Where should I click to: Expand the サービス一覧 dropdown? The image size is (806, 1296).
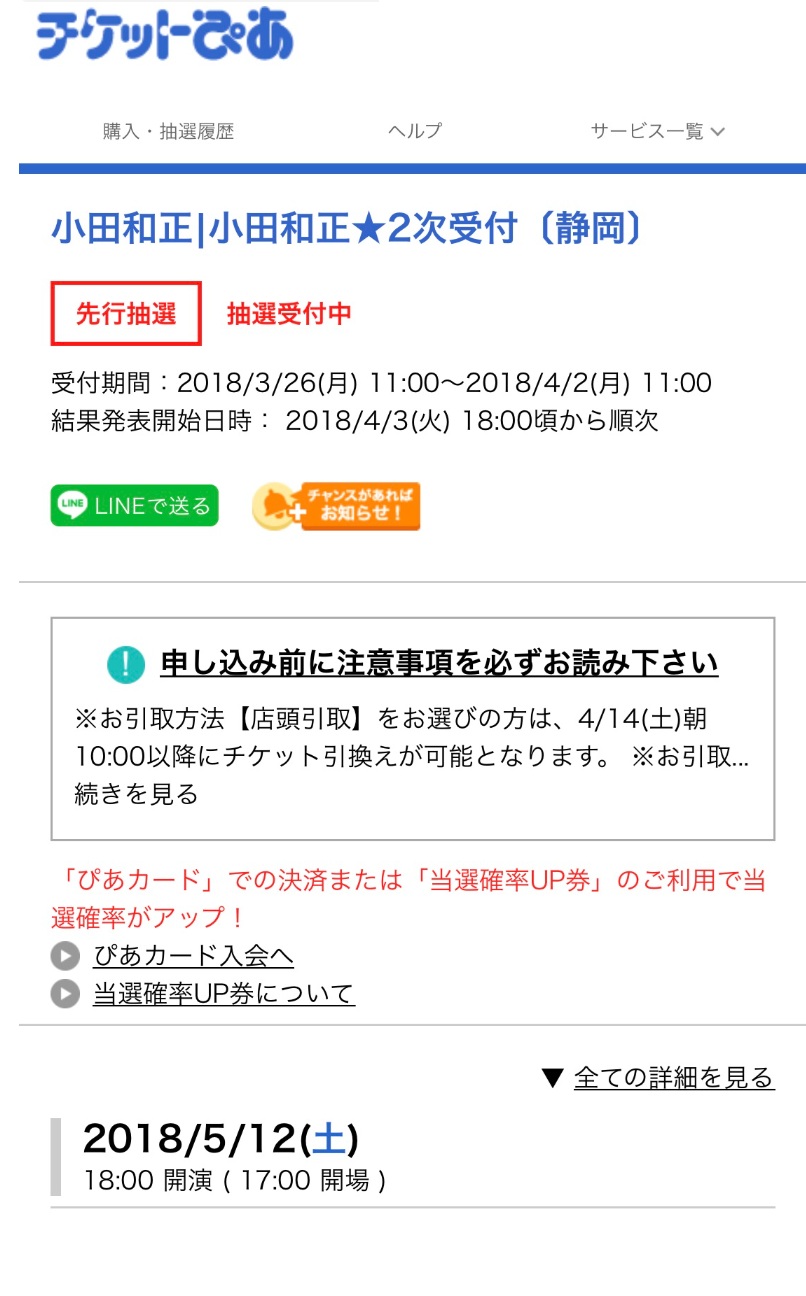click(657, 131)
